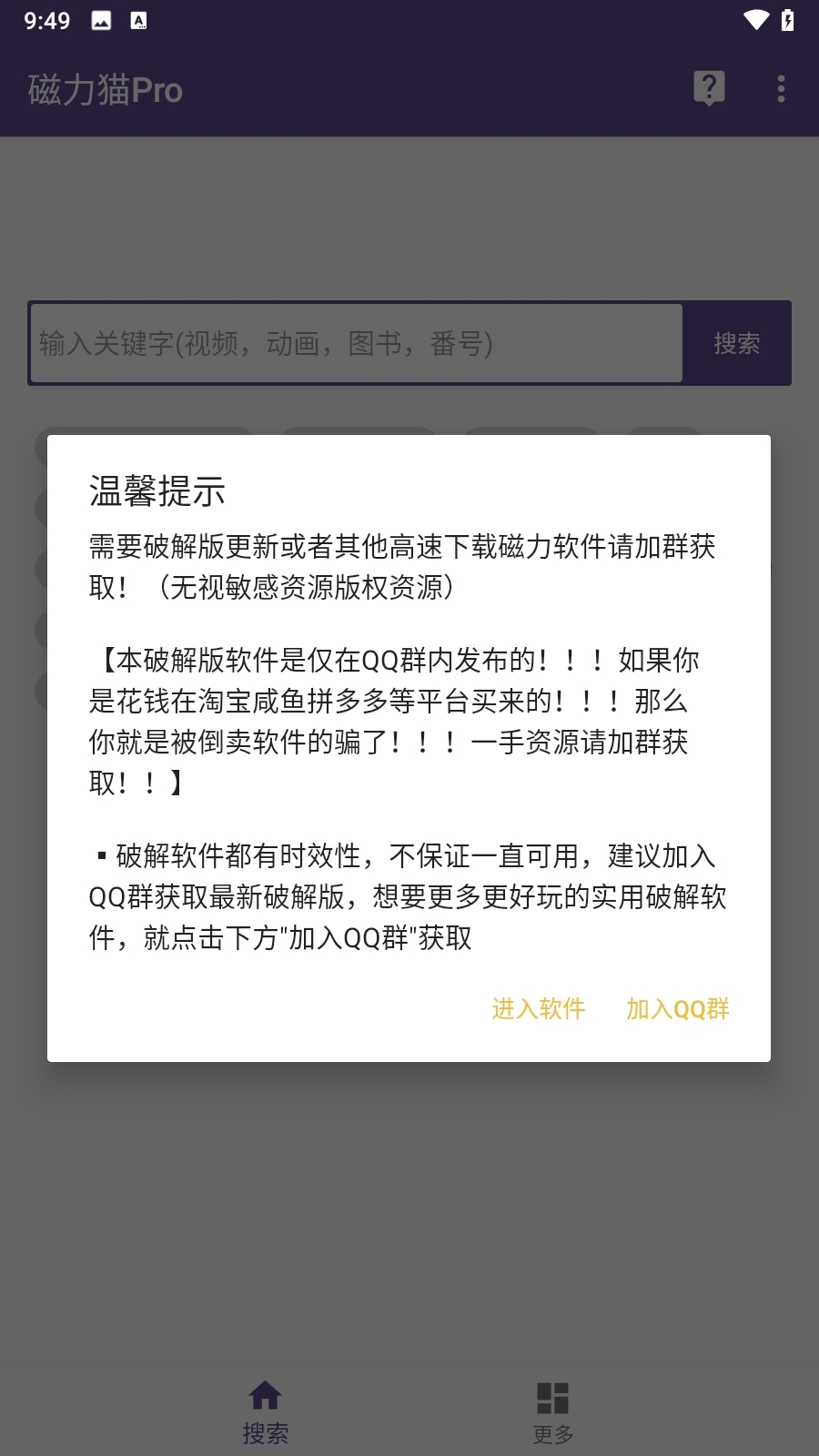
Task: Tap 进入软件 to enter the app
Action: click(538, 1009)
